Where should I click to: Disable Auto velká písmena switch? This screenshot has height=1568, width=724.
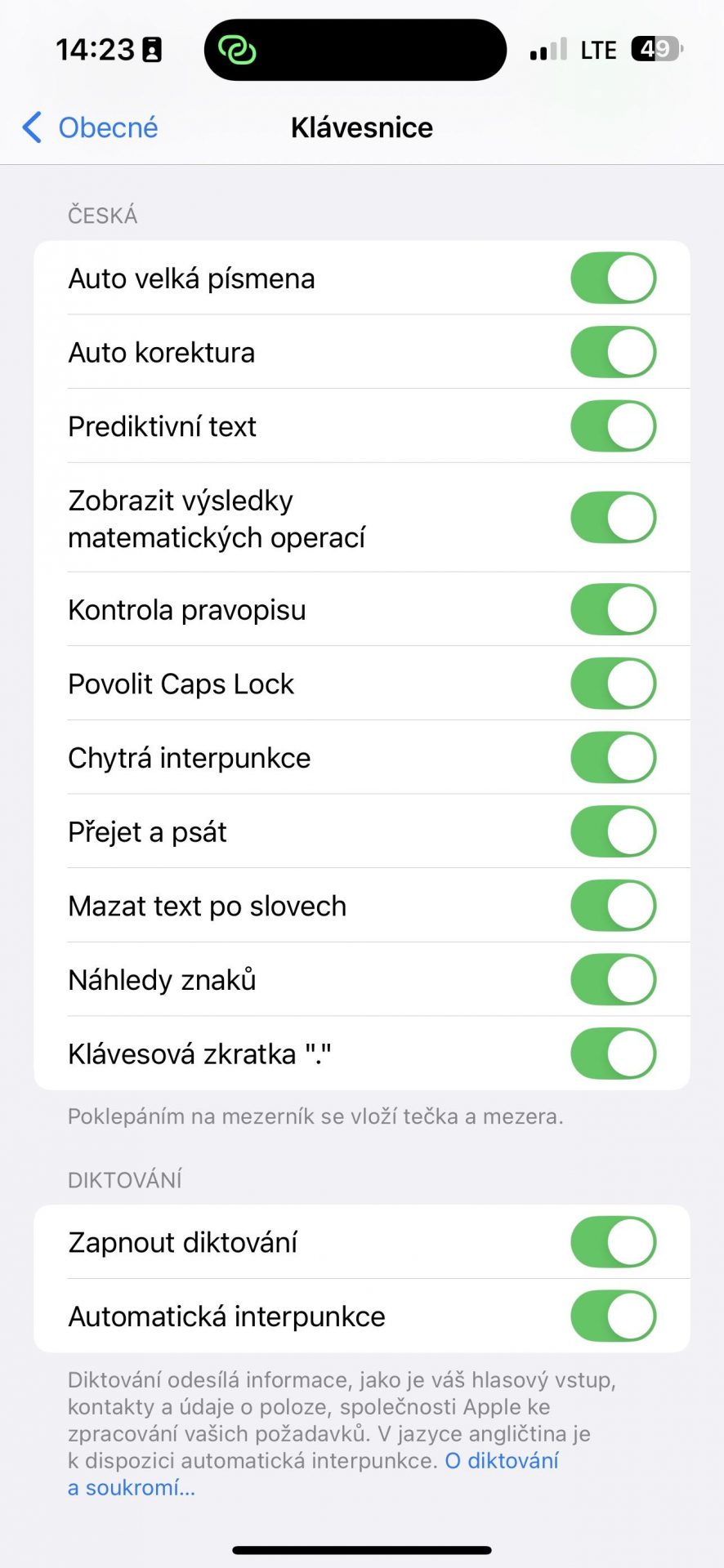[x=614, y=278]
